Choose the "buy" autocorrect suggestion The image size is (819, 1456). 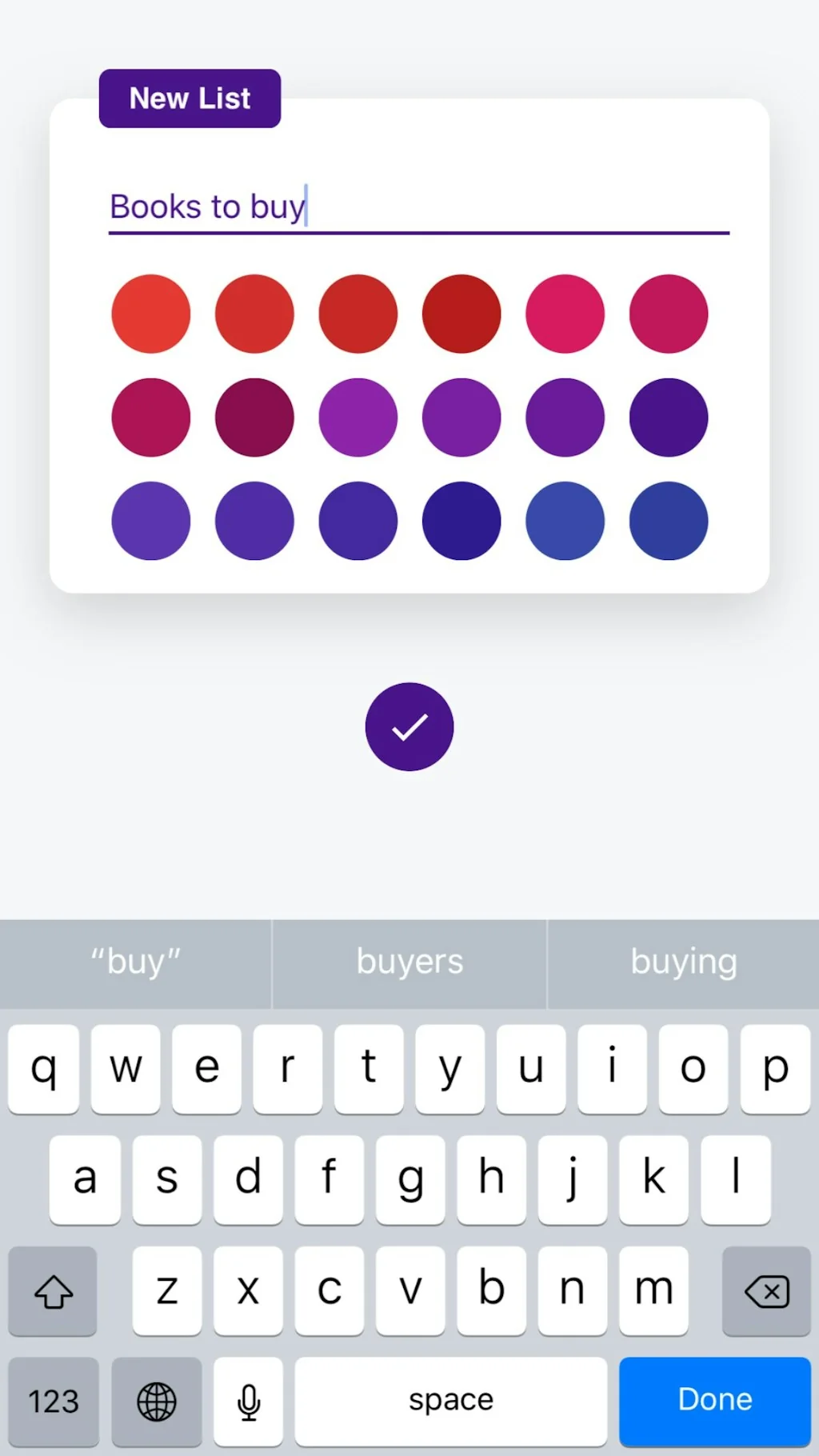[134, 962]
